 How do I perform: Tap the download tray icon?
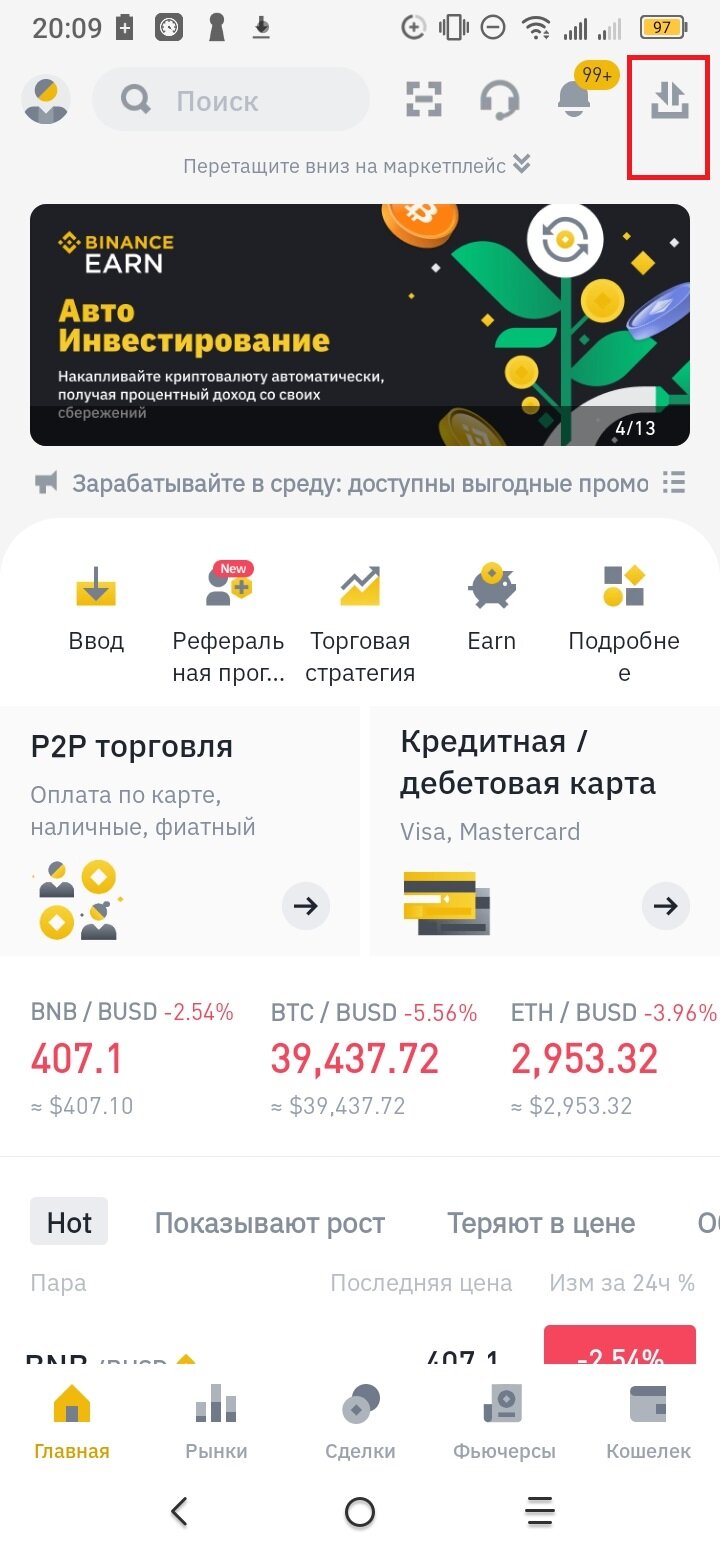point(669,100)
